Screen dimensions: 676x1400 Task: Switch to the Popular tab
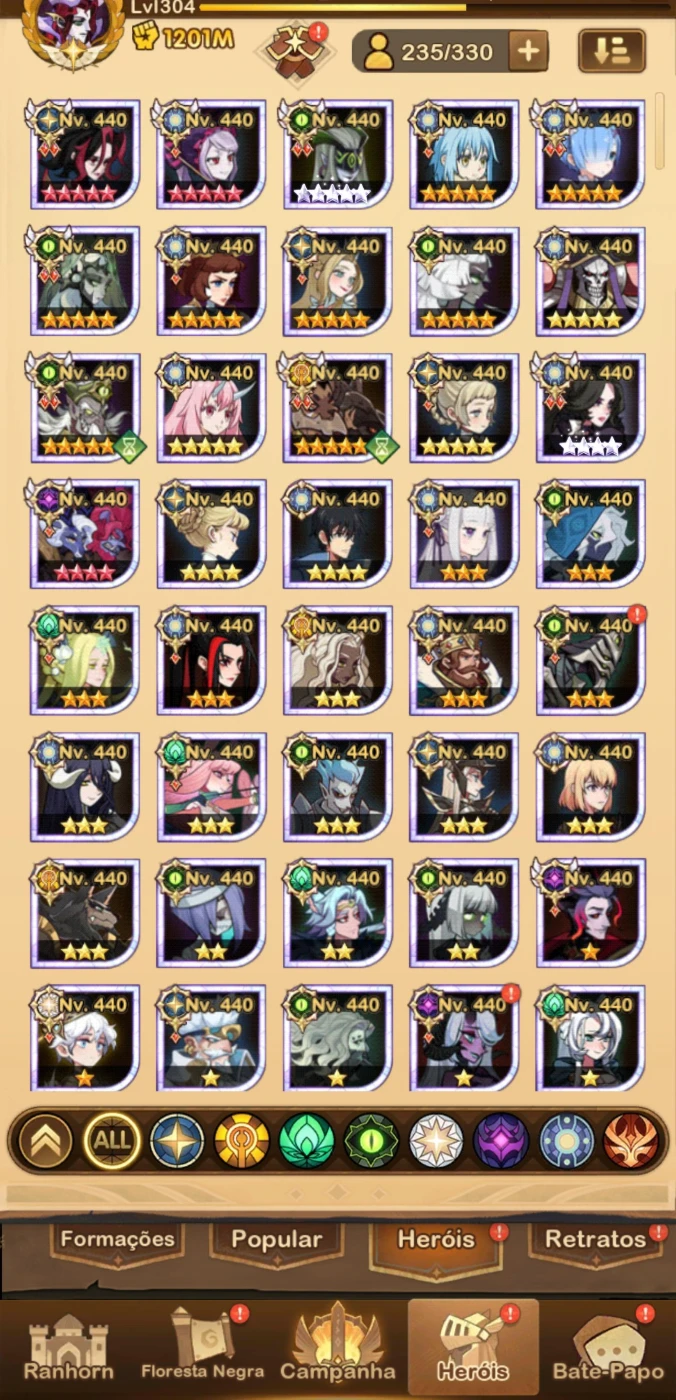point(277,1239)
